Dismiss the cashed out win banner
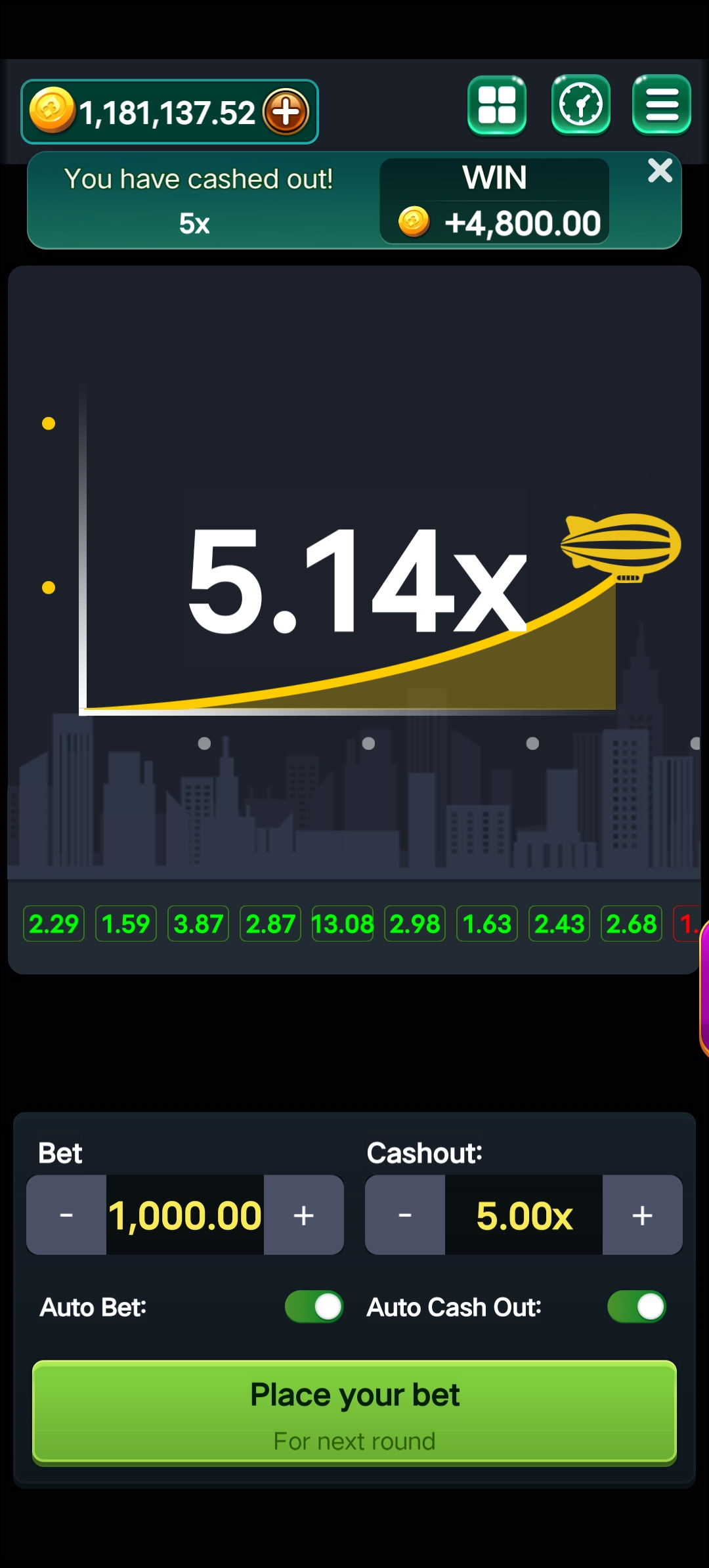Screen dimensions: 709x1568 660,171
